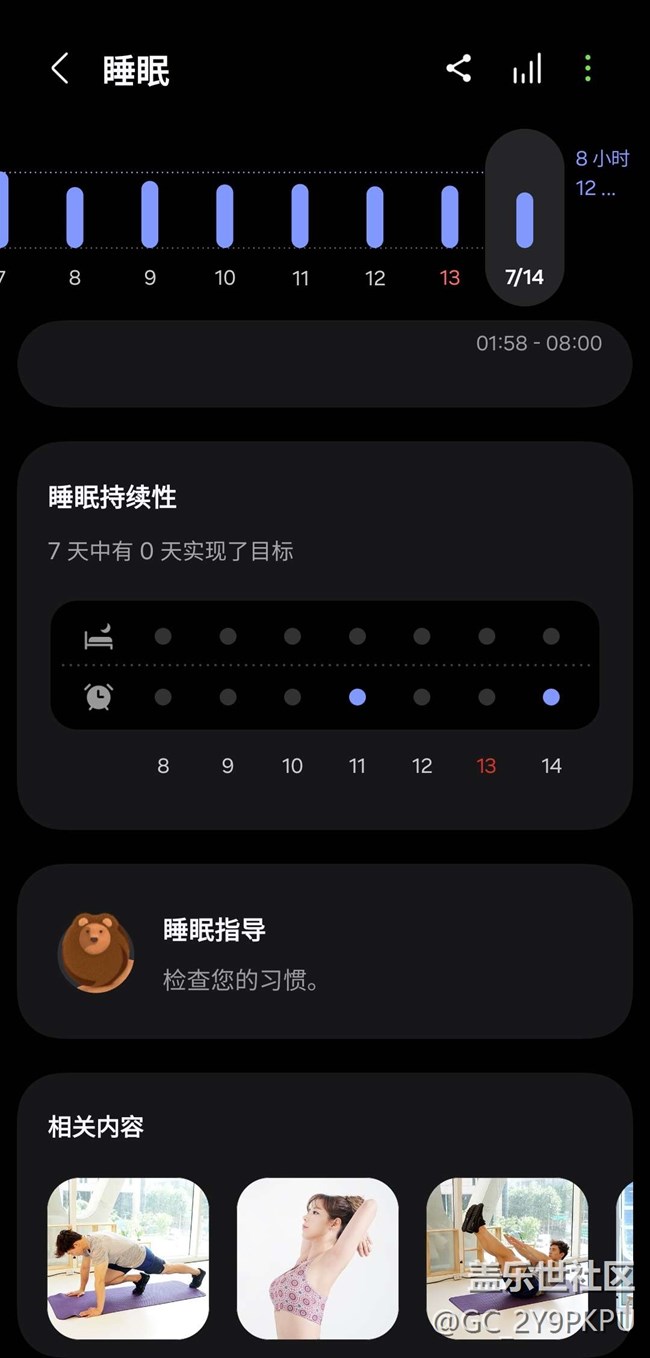This screenshot has width=650, height=1358.
Task: Open the leg-raise exercise tile
Action: point(507,1258)
